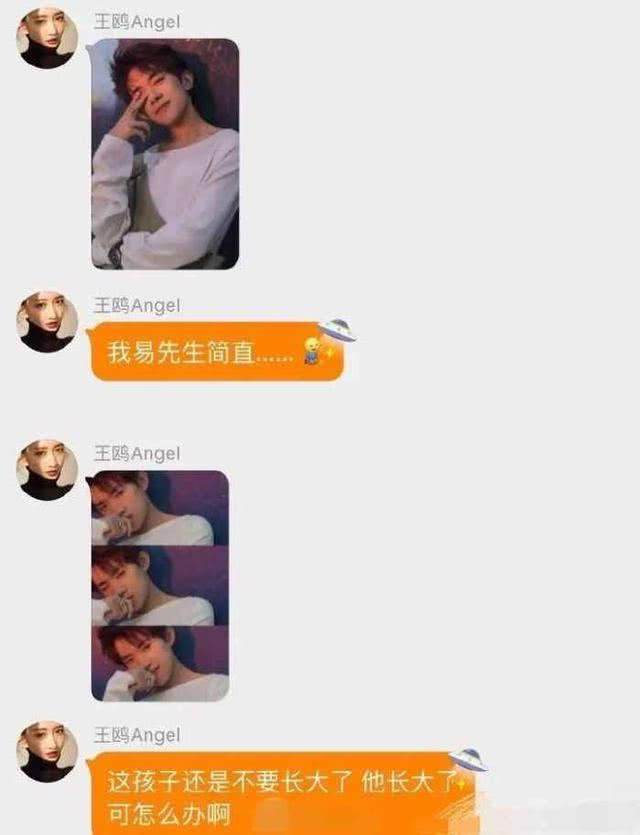Open the single portrait photo message
Image resolution: width=640 pixels, height=835 pixels.
165,154
